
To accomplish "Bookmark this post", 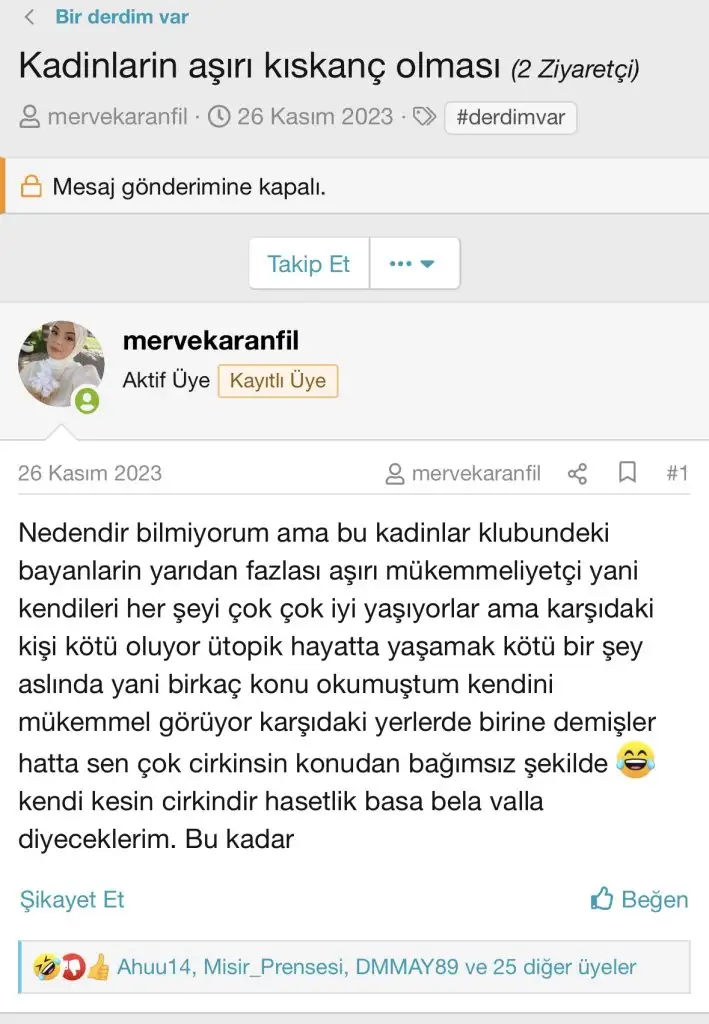I will coord(627,473).
